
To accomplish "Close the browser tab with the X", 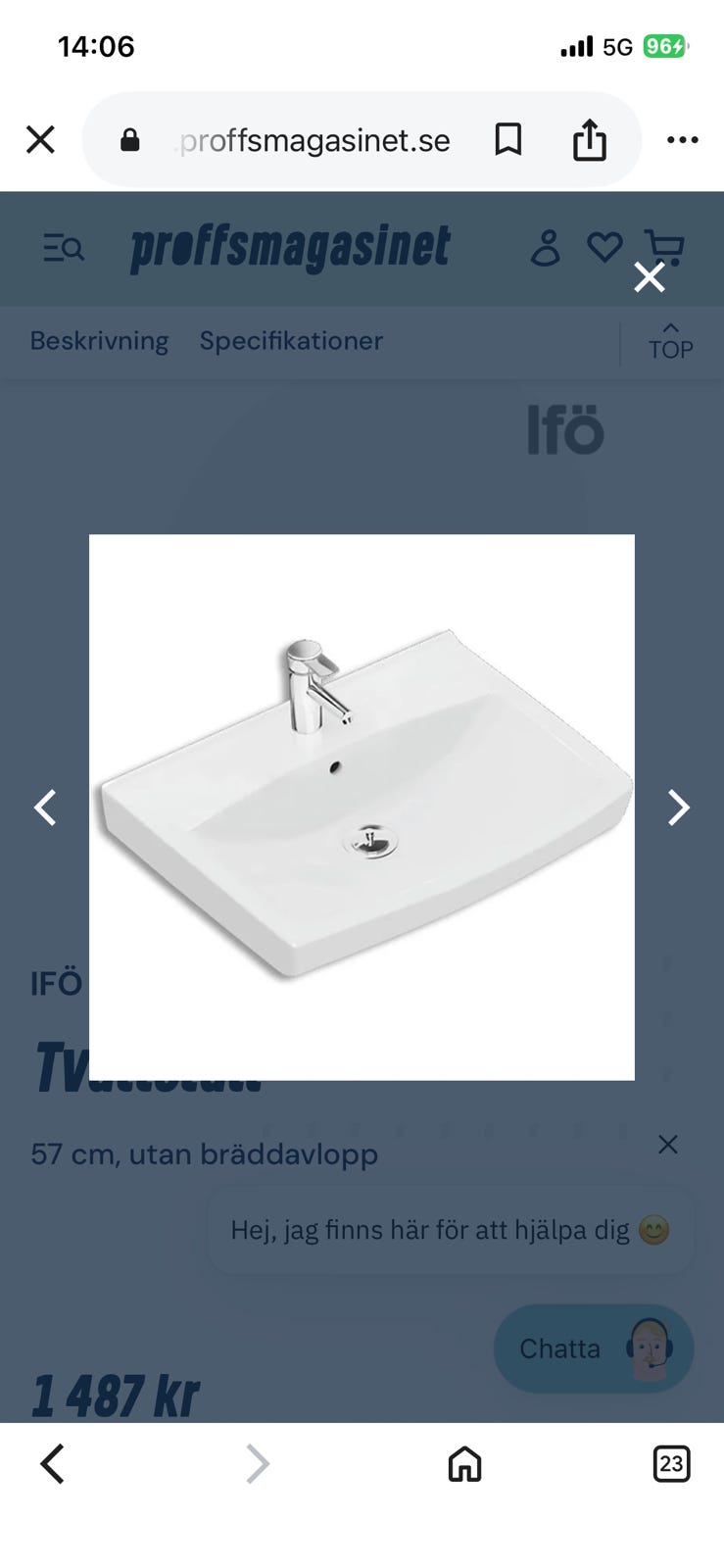I will [x=40, y=140].
